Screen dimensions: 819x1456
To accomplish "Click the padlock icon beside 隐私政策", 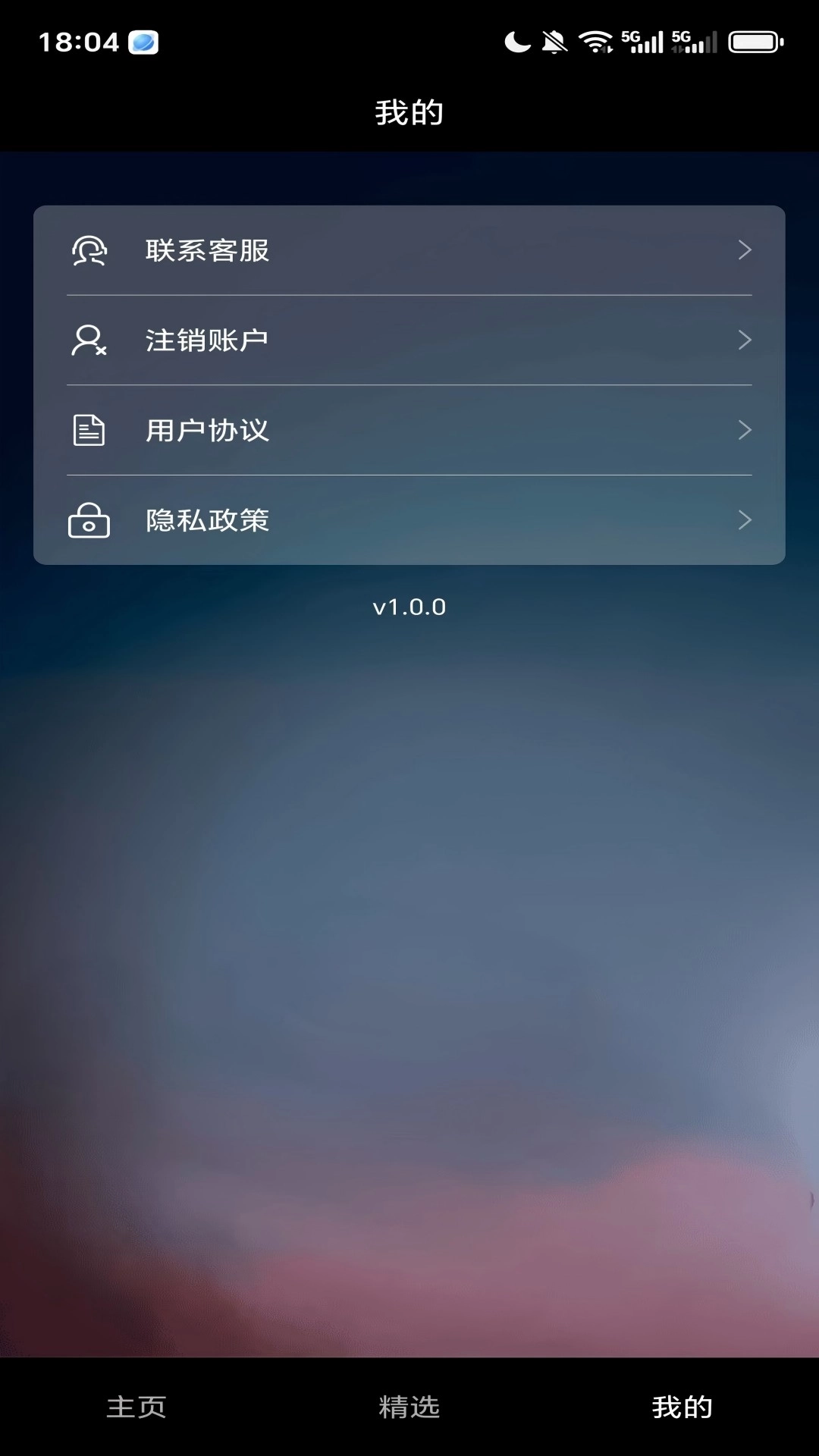I will click(89, 520).
